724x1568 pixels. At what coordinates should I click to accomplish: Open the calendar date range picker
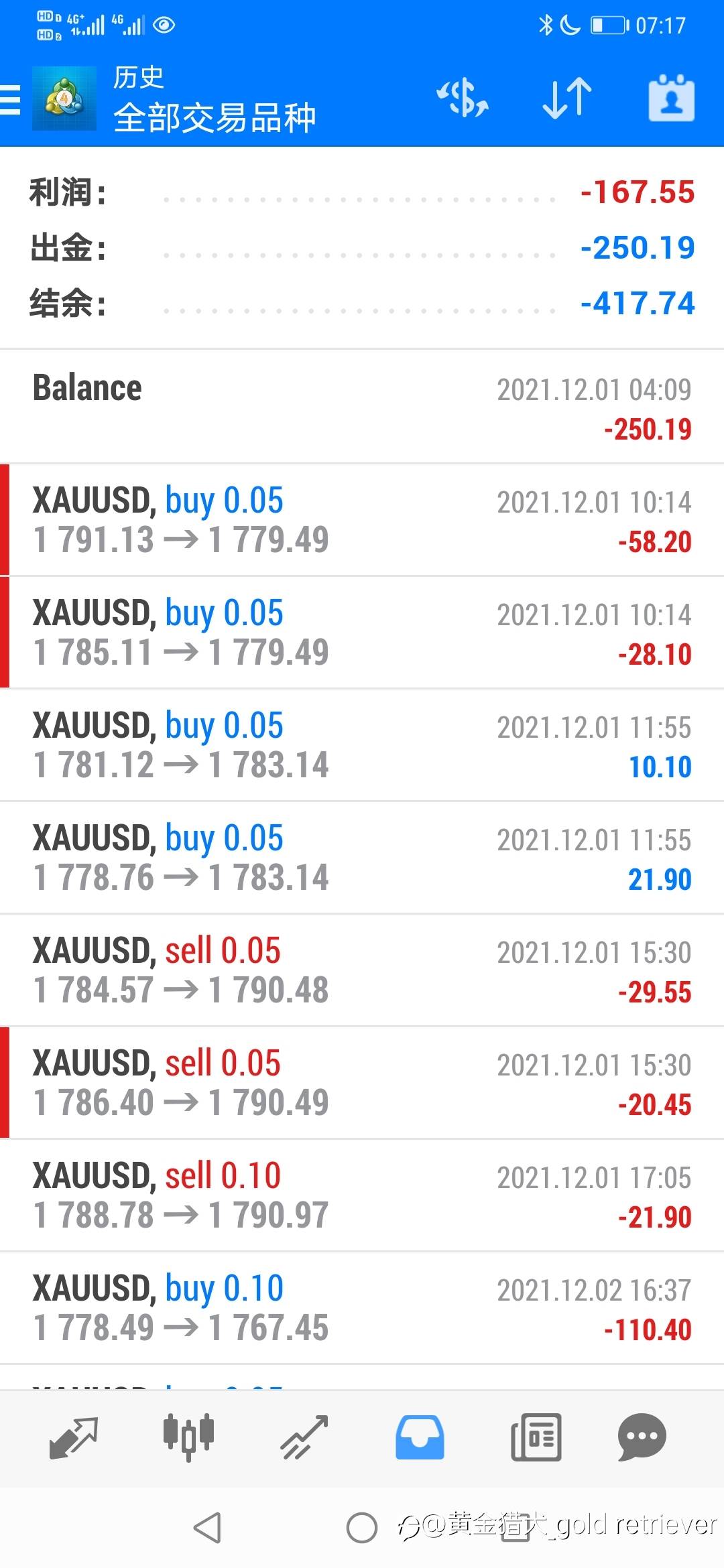click(672, 98)
